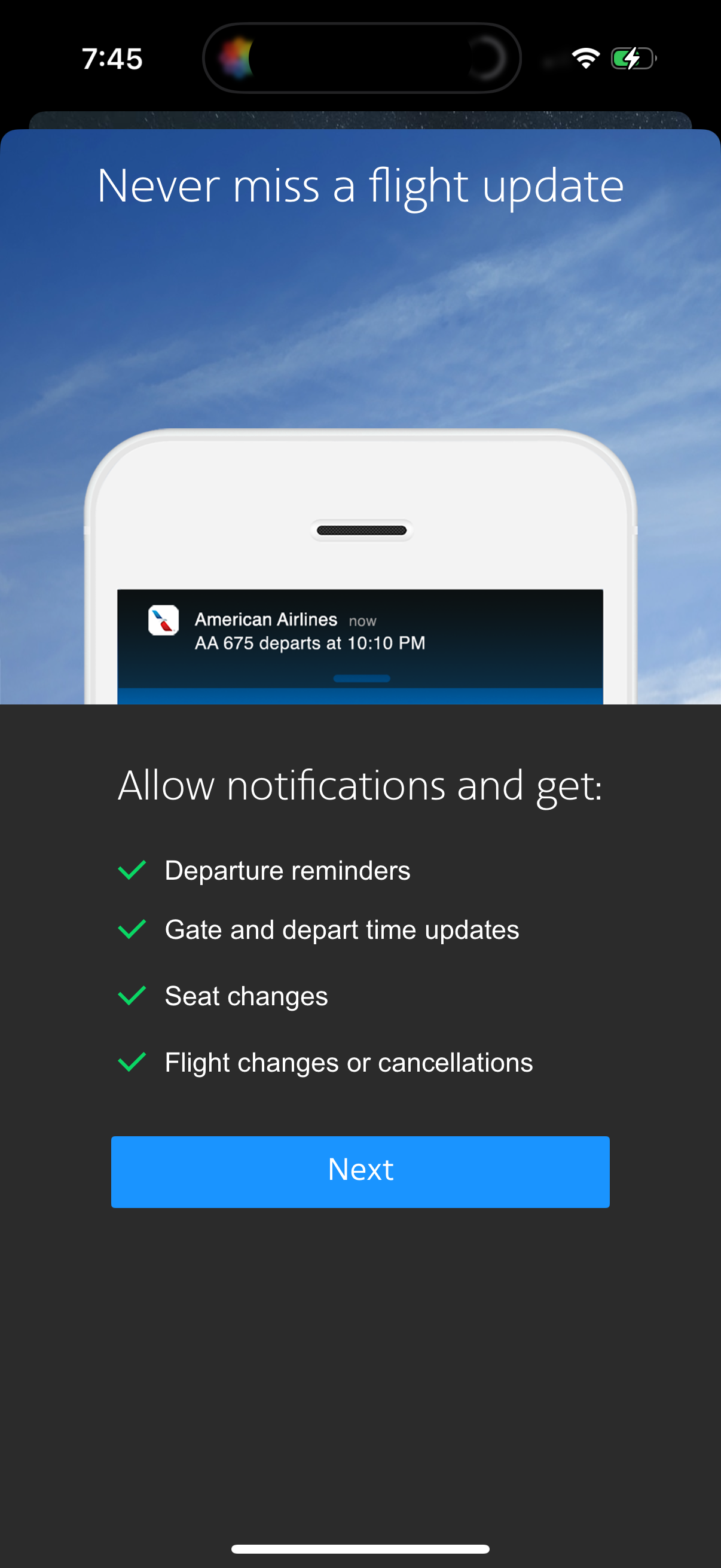This screenshot has width=721, height=1568.
Task: Tap the Next button
Action: [x=360, y=1170]
